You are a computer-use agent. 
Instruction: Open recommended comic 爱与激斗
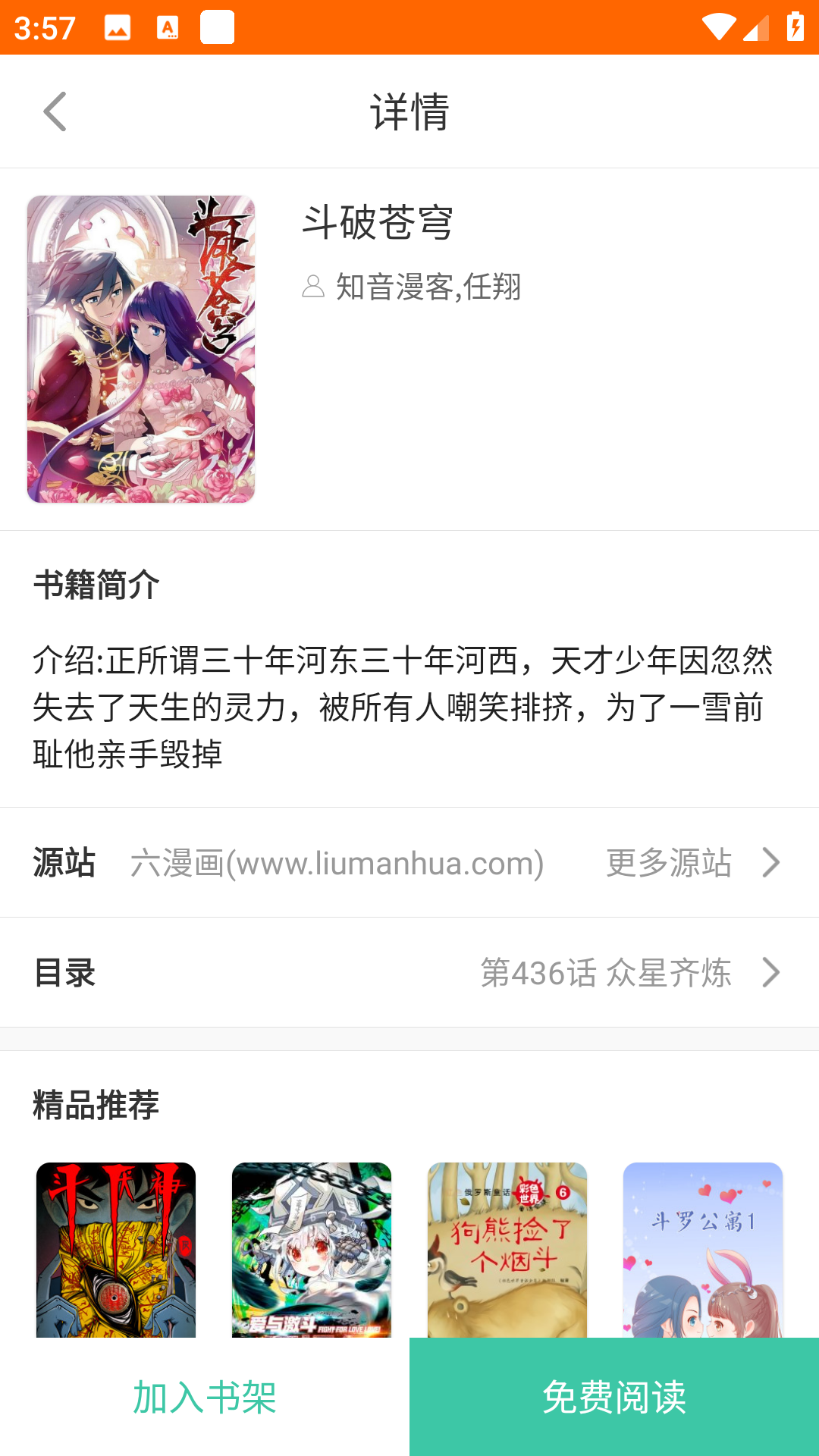pyautogui.click(x=312, y=1250)
